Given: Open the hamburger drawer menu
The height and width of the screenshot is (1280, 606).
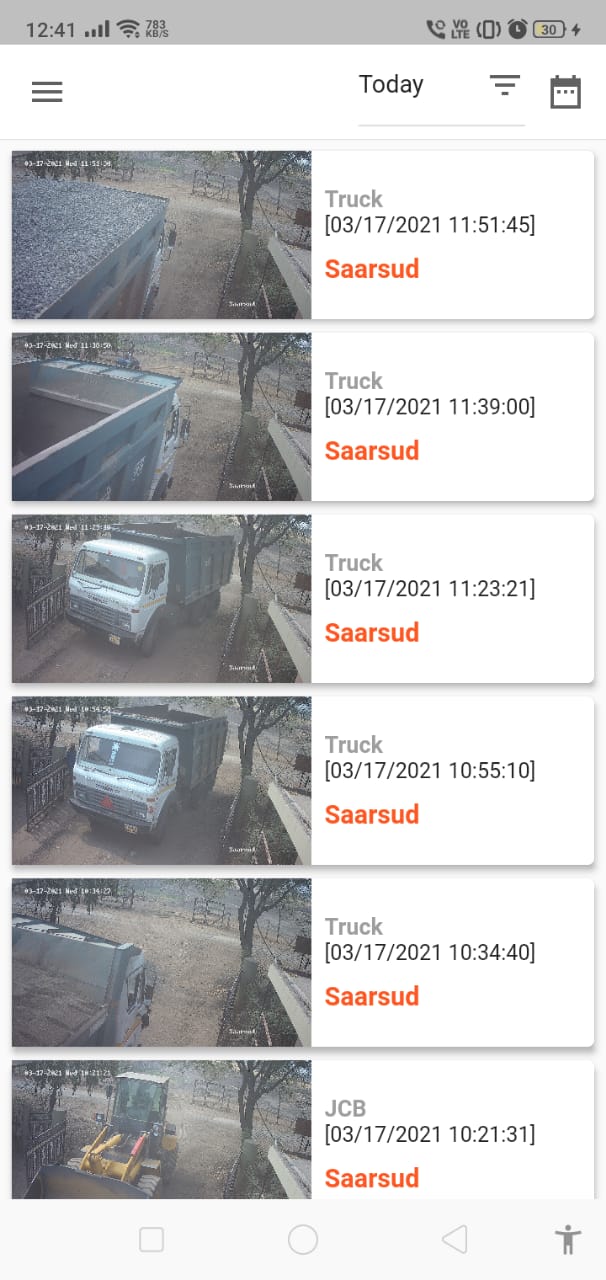Looking at the screenshot, I should (x=47, y=92).
